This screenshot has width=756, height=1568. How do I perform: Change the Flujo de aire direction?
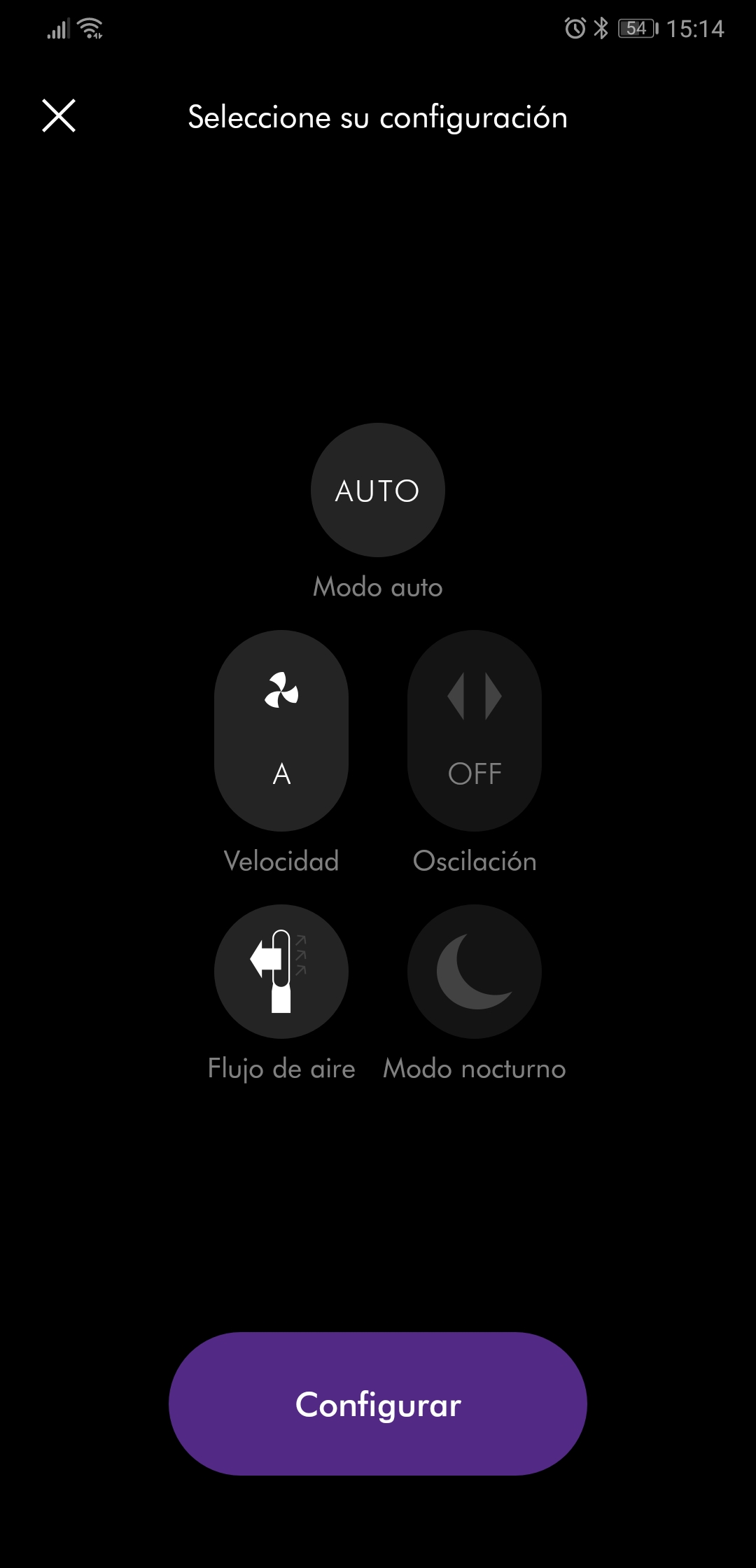tap(281, 972)
